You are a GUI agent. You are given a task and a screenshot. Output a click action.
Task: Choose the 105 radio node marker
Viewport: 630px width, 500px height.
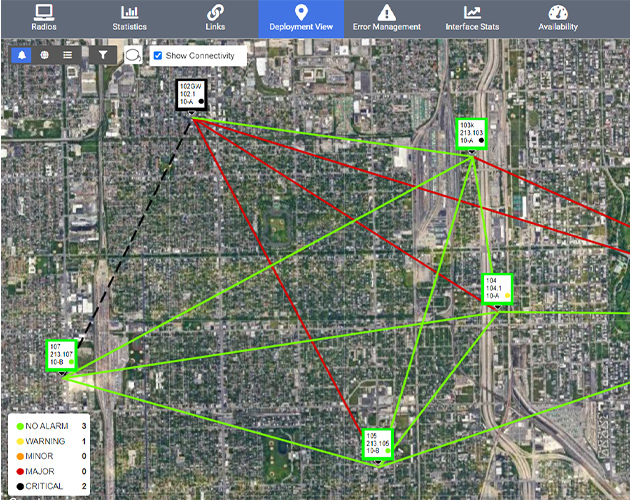click(377, 444)
